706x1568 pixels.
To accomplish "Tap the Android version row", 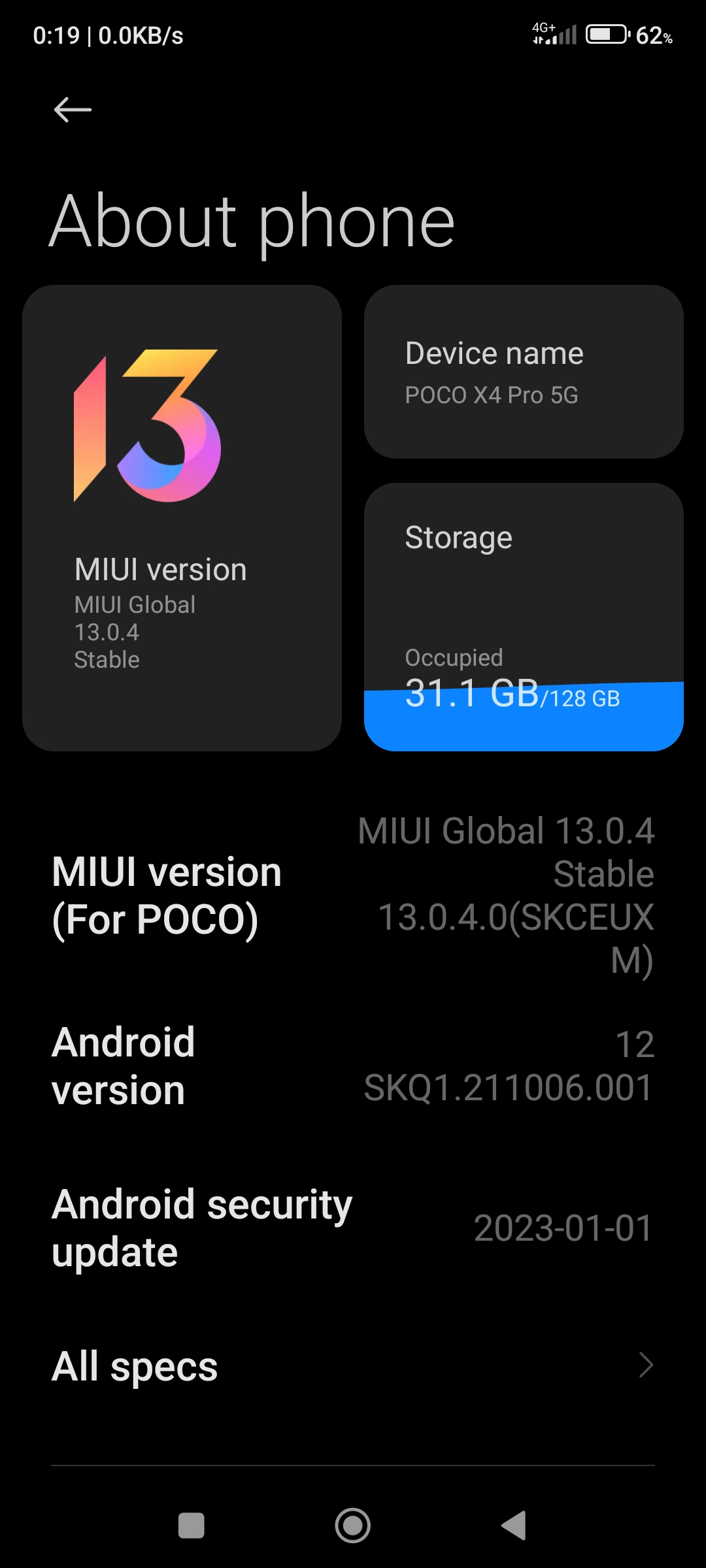I will pyautogui.click(x=353, y=1066).
